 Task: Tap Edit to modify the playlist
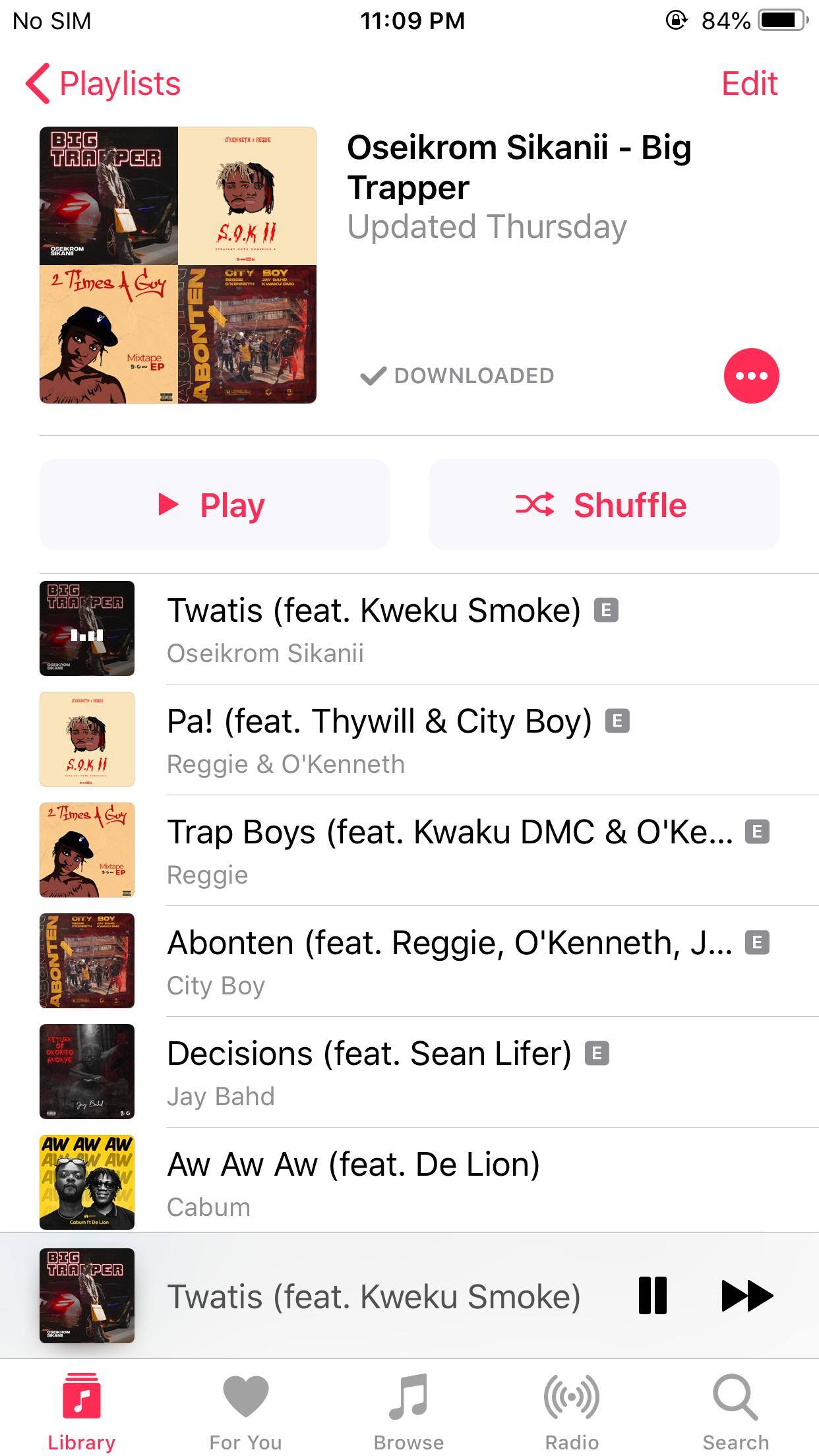coord(749,84)
